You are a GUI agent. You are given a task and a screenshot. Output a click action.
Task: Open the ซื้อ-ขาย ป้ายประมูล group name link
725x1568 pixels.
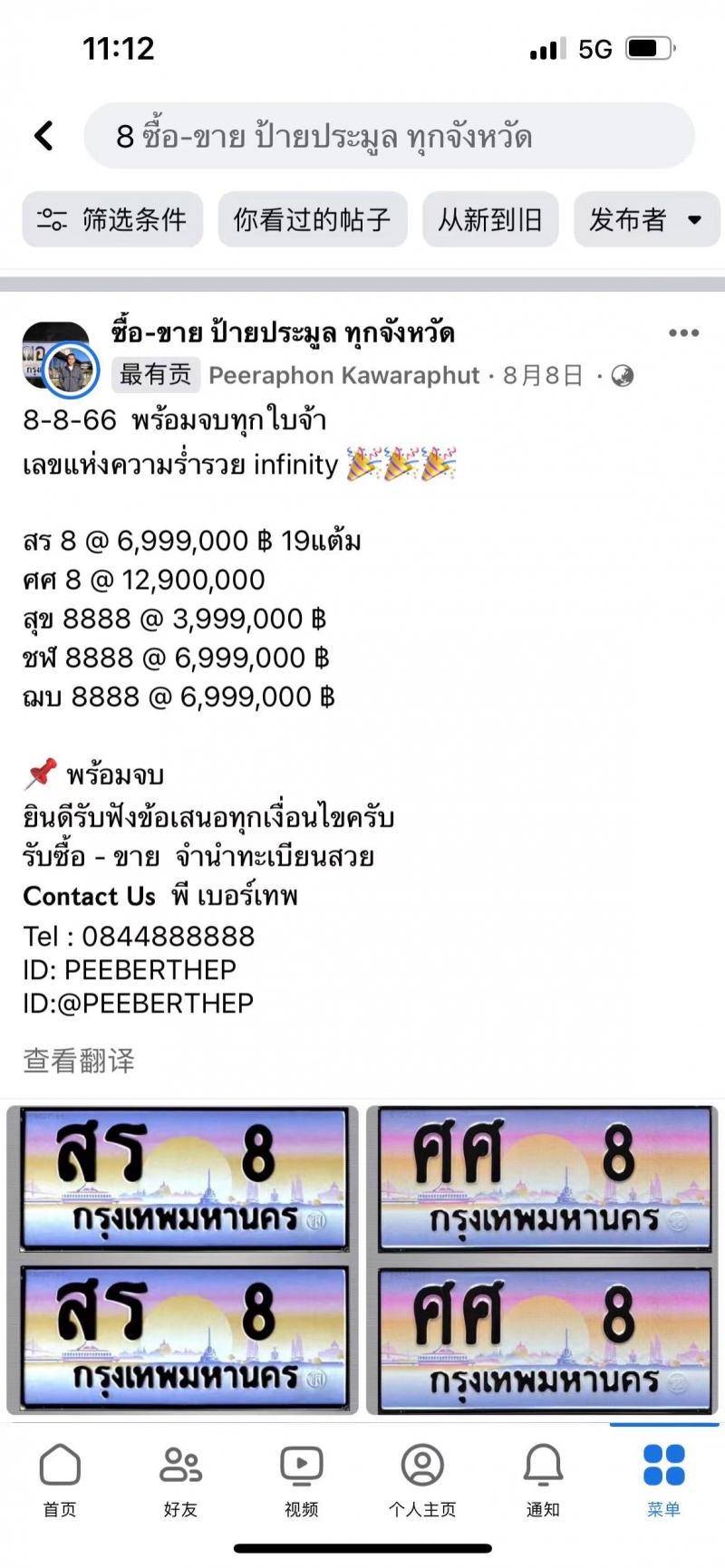click(283, 333)
